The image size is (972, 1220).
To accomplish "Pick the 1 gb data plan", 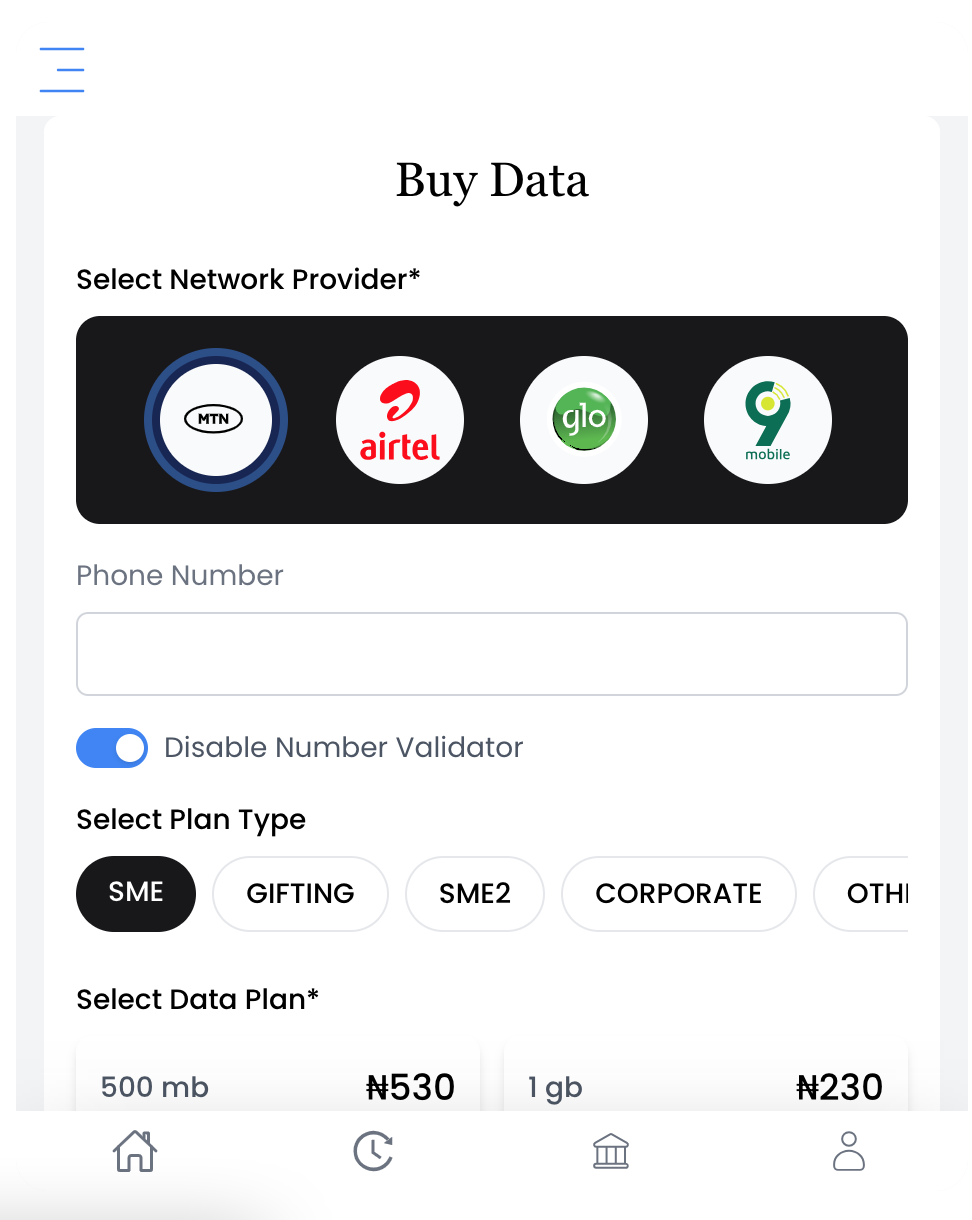I will pos(705,1085).
